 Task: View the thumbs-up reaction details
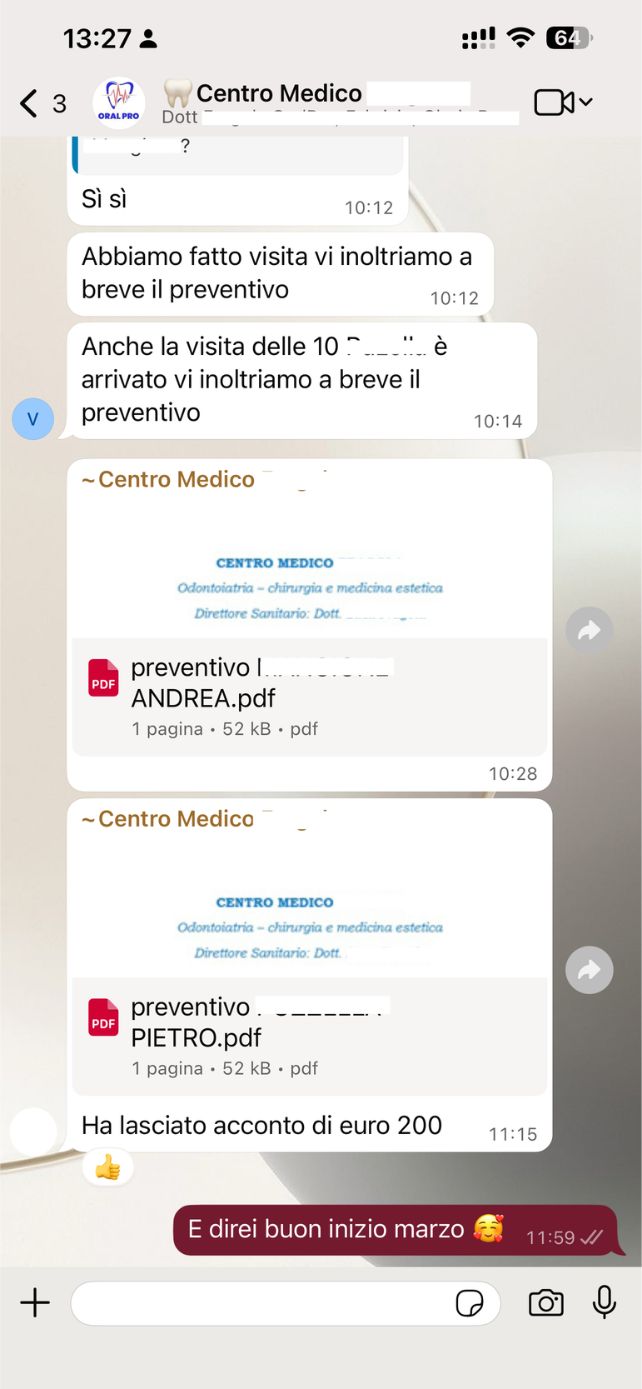(x=107, y=1167)
